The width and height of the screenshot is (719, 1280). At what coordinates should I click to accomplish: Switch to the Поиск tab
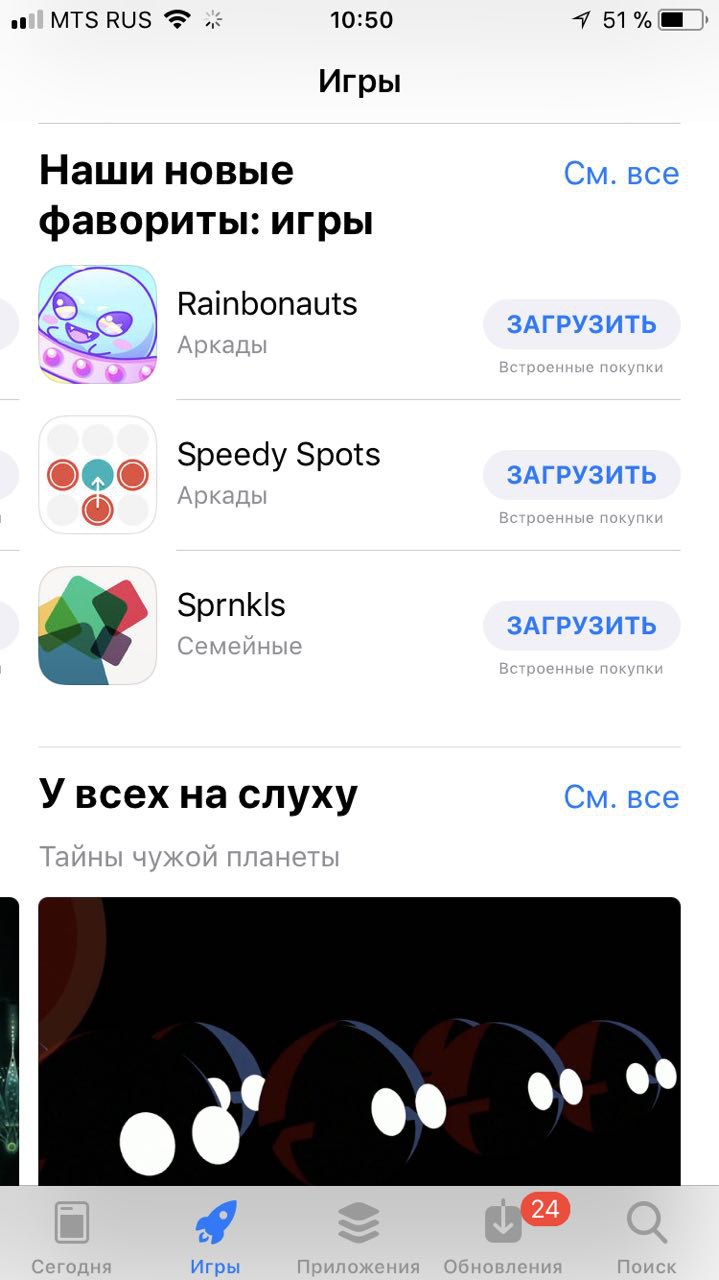(646, 1236)
